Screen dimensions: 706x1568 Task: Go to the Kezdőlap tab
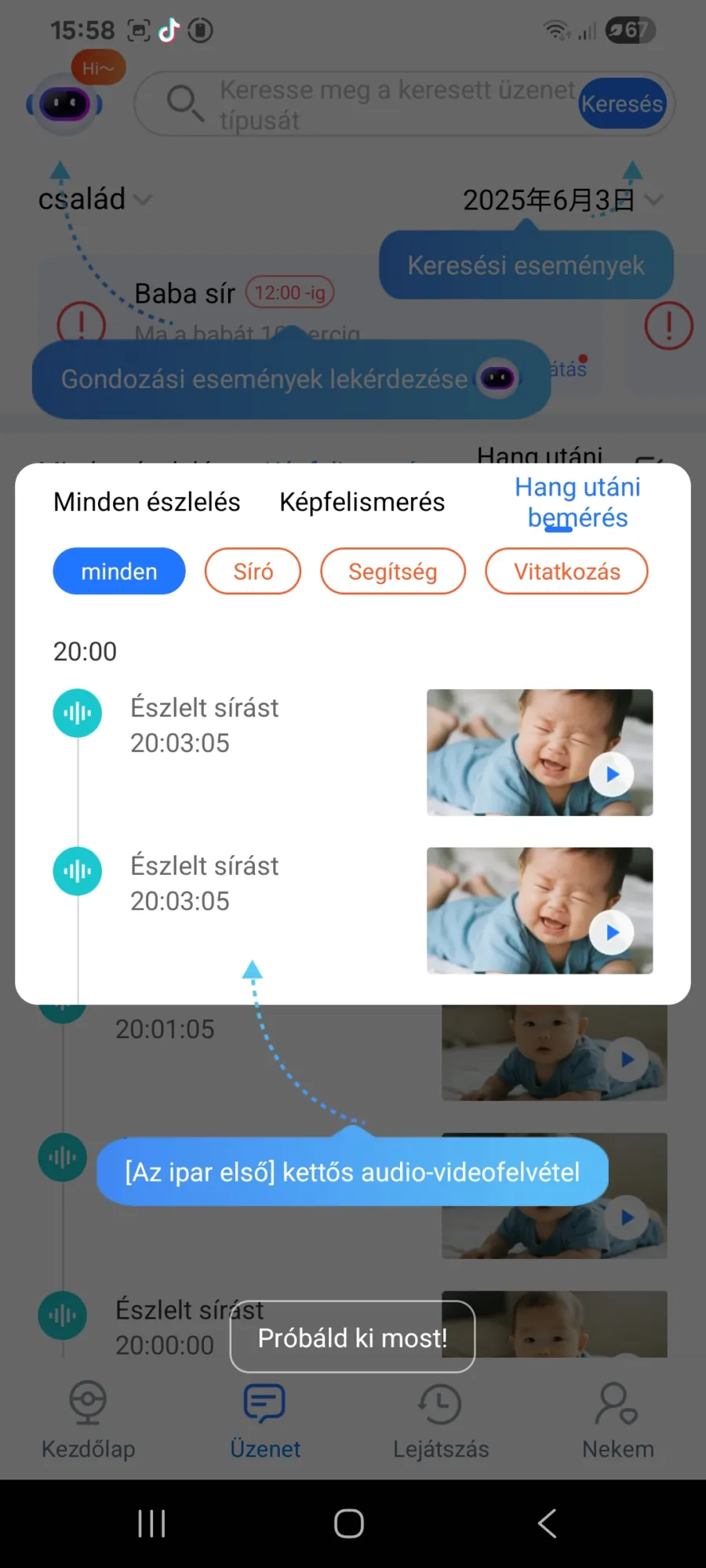(x=88, y=1420)
